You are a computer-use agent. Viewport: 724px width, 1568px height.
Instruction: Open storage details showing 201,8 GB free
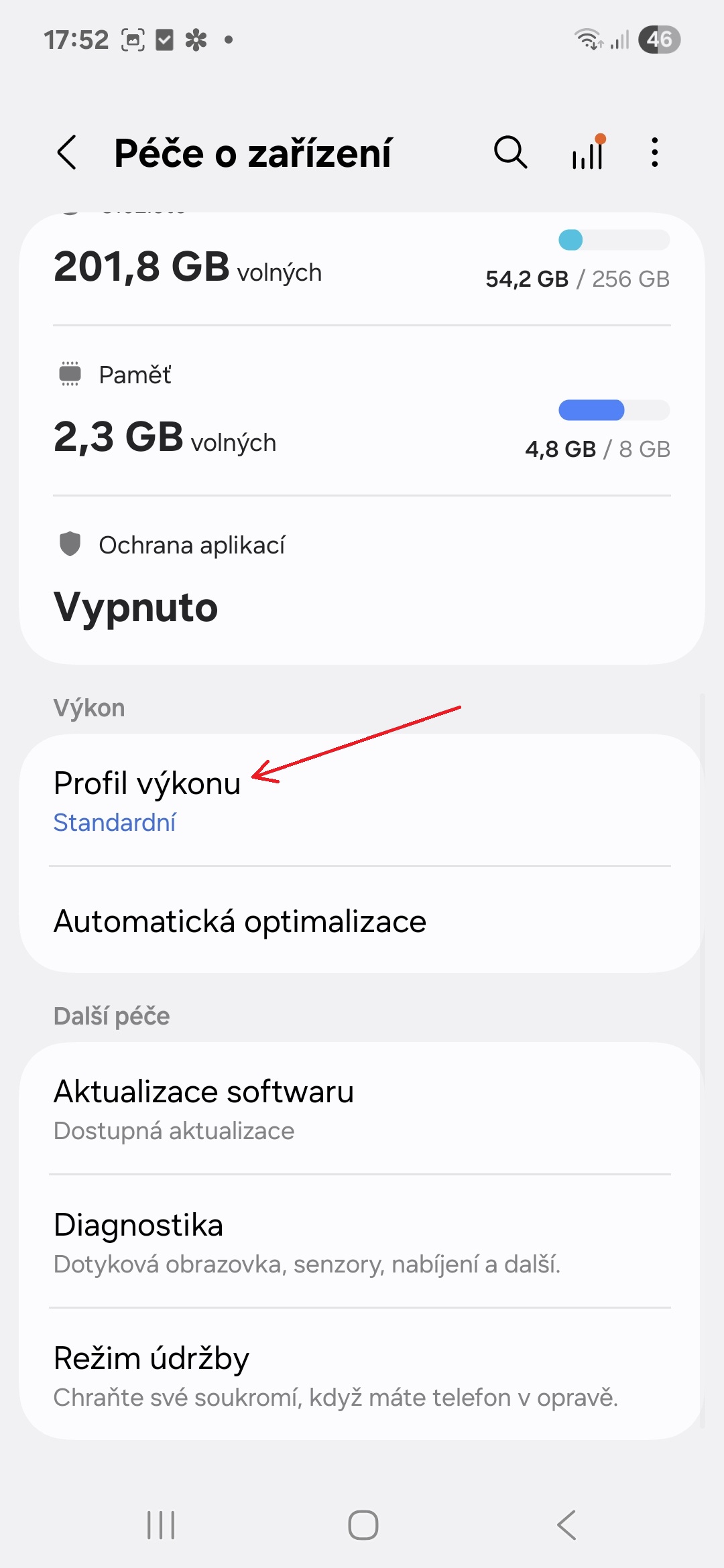coord(362,268)
